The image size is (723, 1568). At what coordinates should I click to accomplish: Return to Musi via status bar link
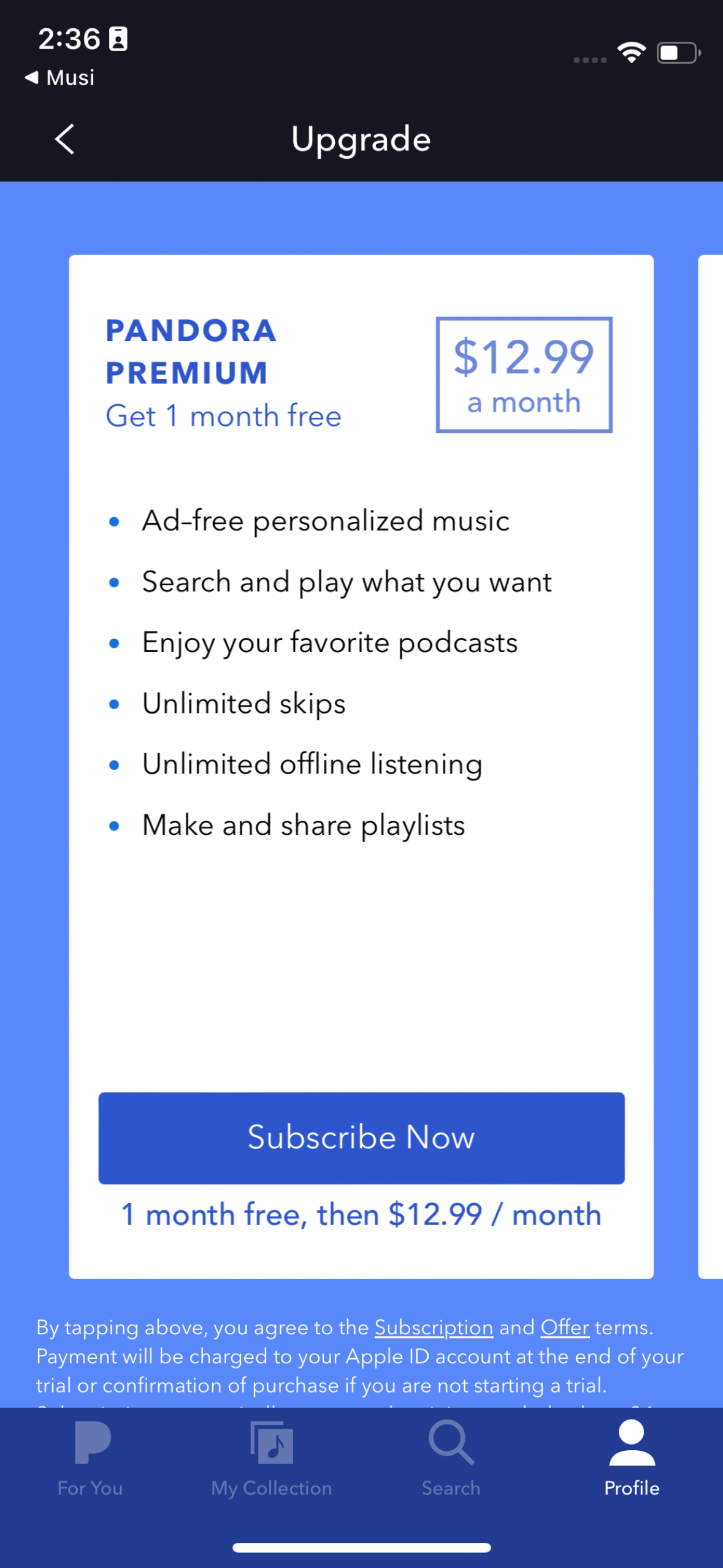point(59,77)
